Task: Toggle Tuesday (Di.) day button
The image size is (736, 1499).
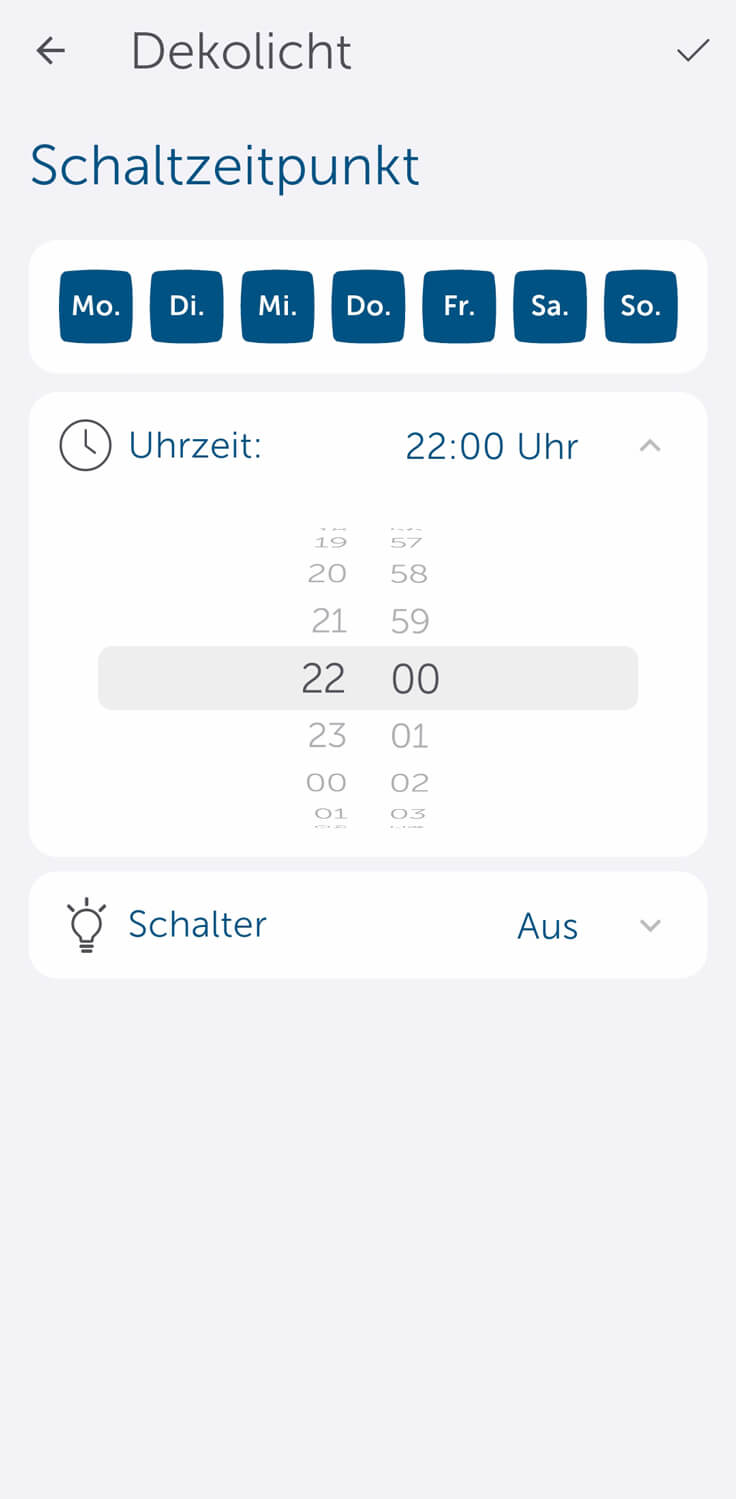Action: pyautogui.click(x=187, y=306)
